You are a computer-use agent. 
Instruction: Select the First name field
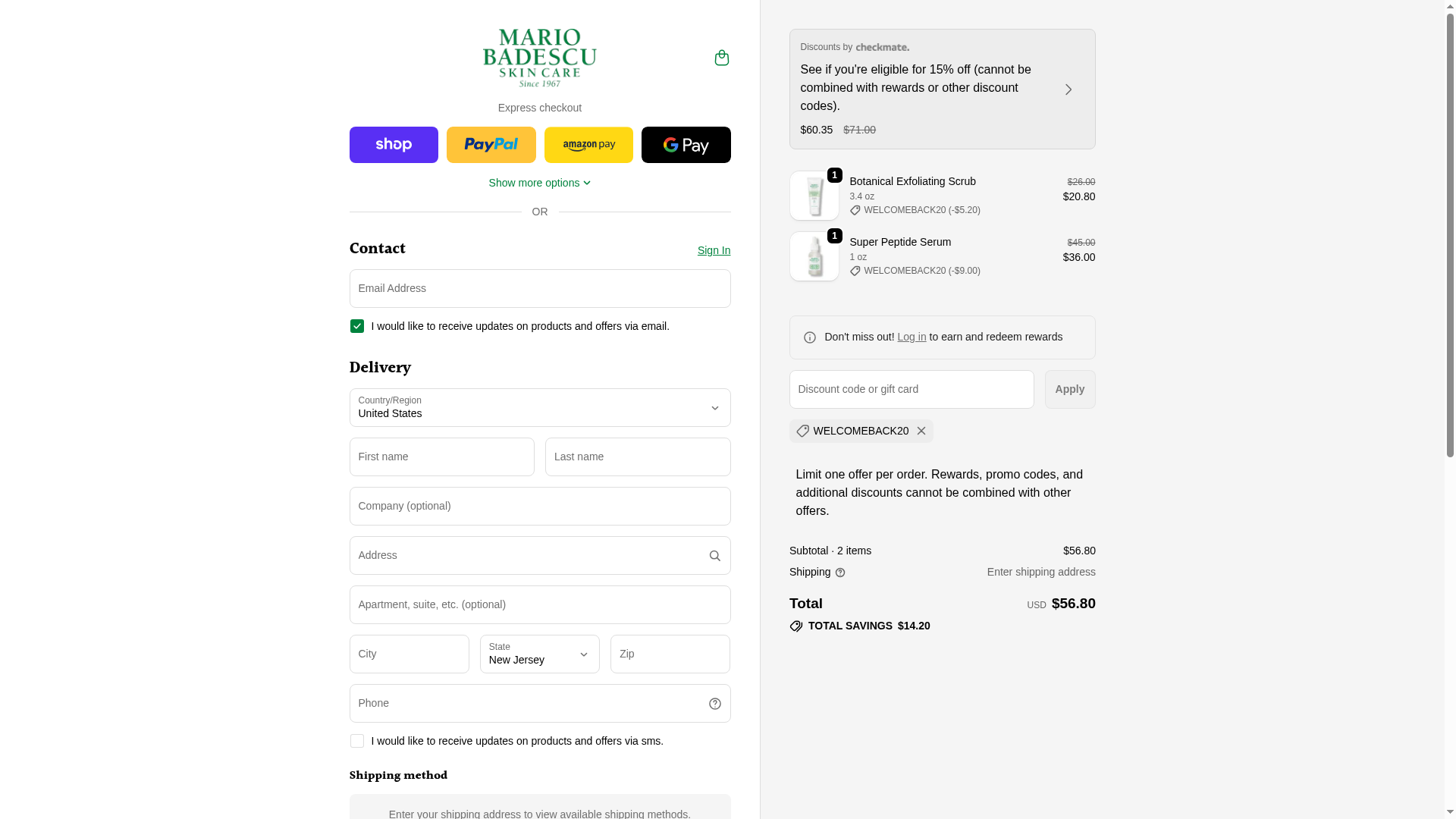(441, 457)
